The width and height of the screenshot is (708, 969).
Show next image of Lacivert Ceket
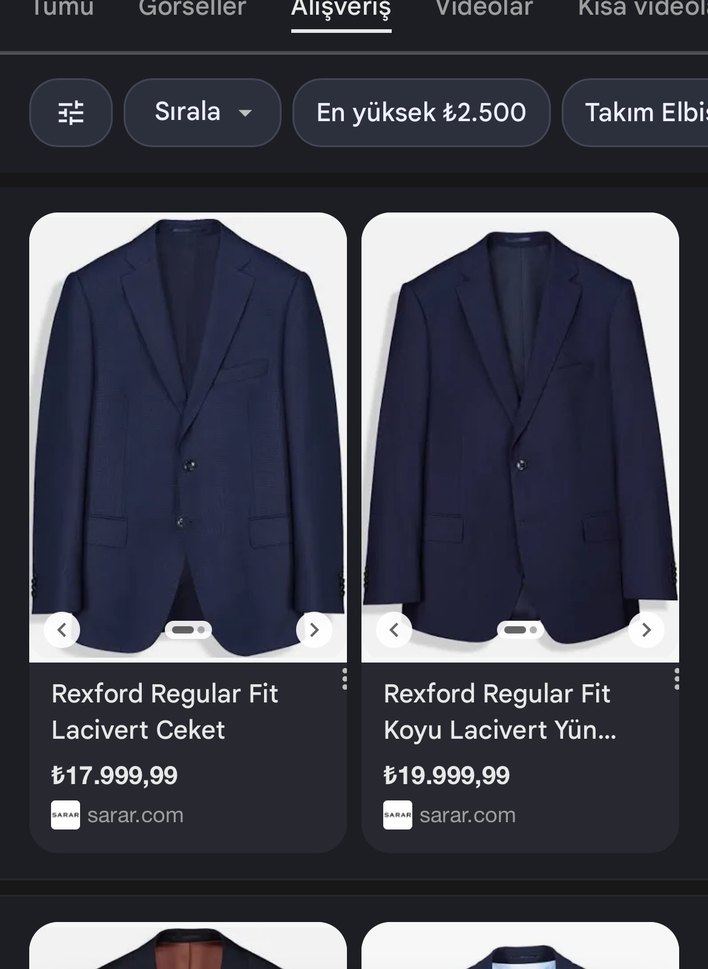[x=314, y=629]
